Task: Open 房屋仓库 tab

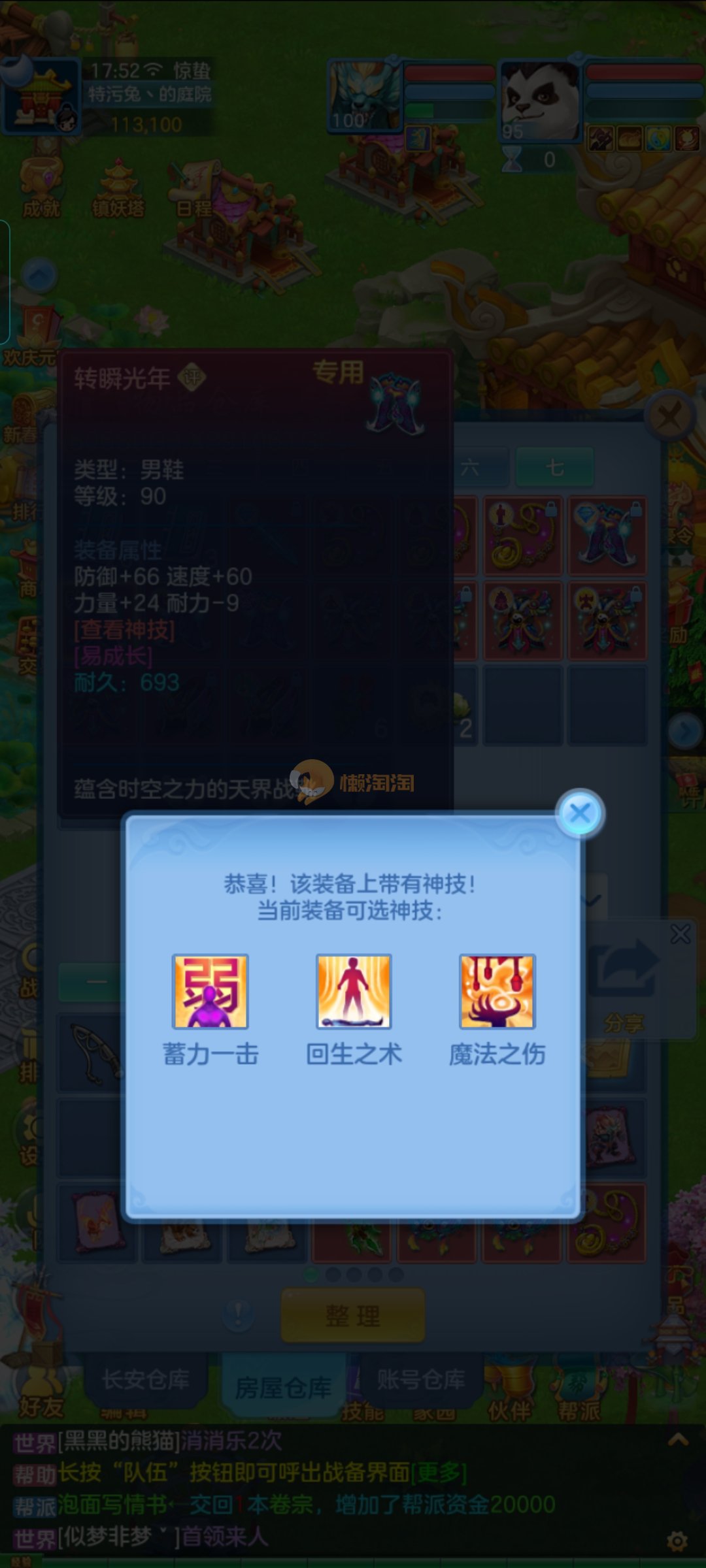Action: click(x=283, y=1387)
